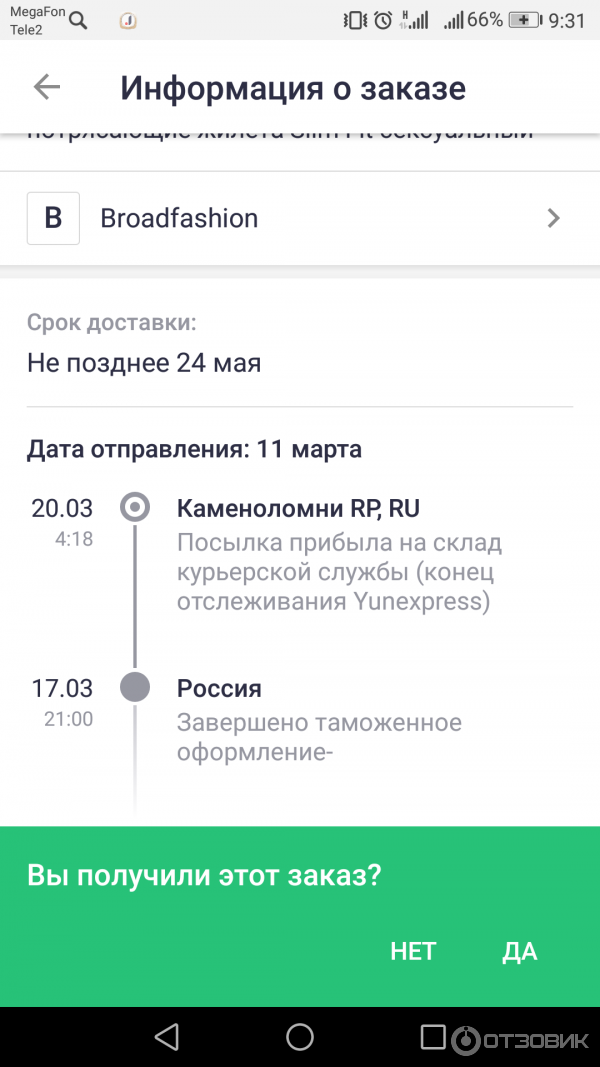The image size is (600, 1067).
Task: Open the Broadfashion store page
Action: [x=299, y=218]
